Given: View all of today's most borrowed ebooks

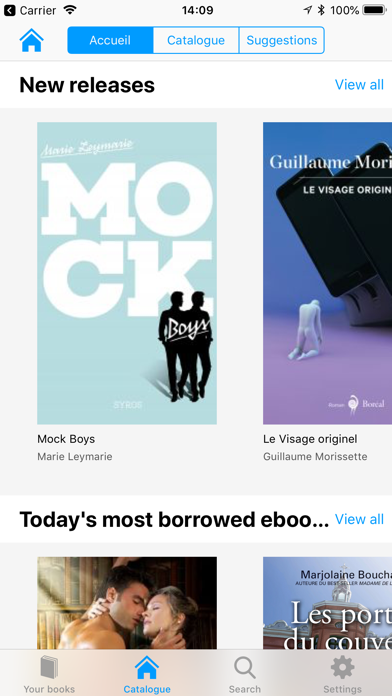Looking at the screenshot, I should 359,519.
